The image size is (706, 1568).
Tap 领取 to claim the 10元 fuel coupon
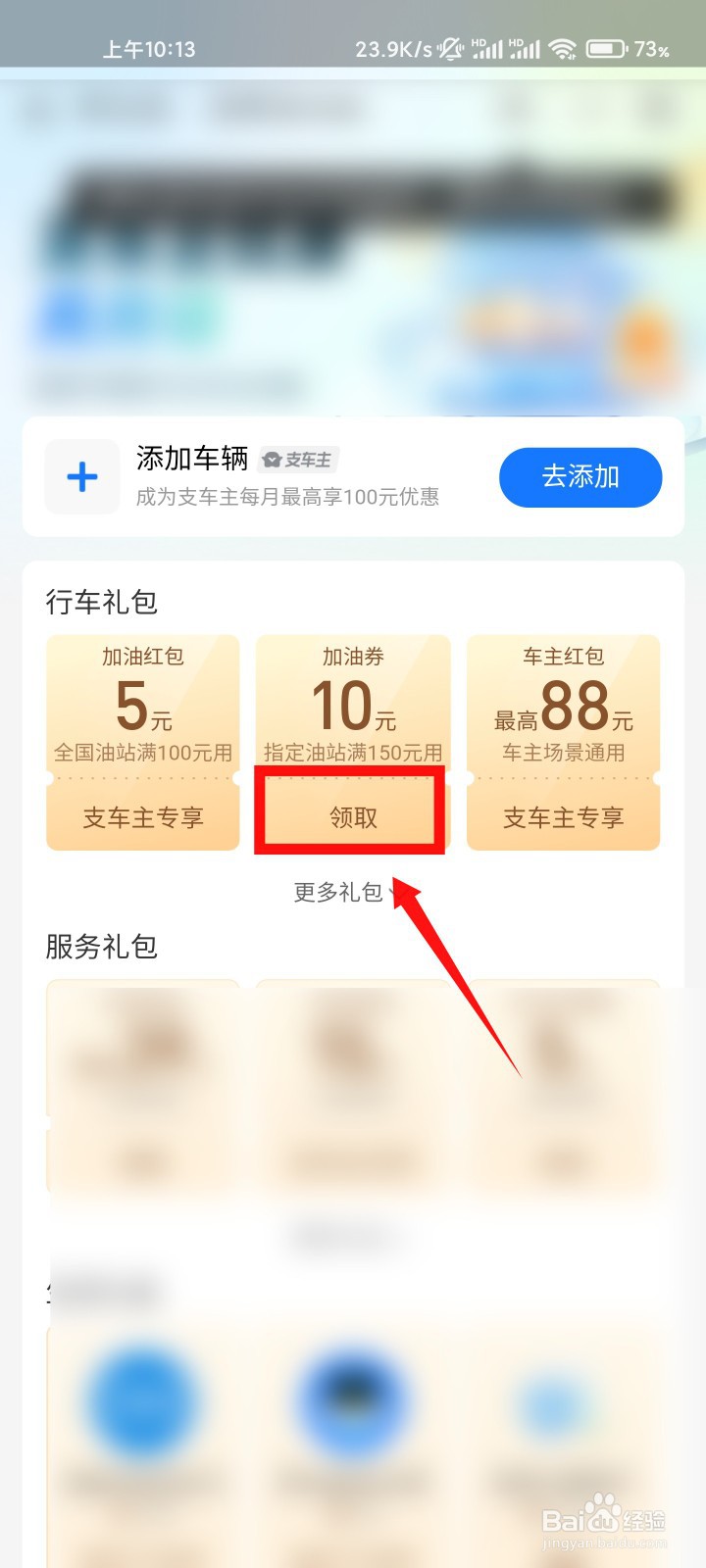point(351,815)
